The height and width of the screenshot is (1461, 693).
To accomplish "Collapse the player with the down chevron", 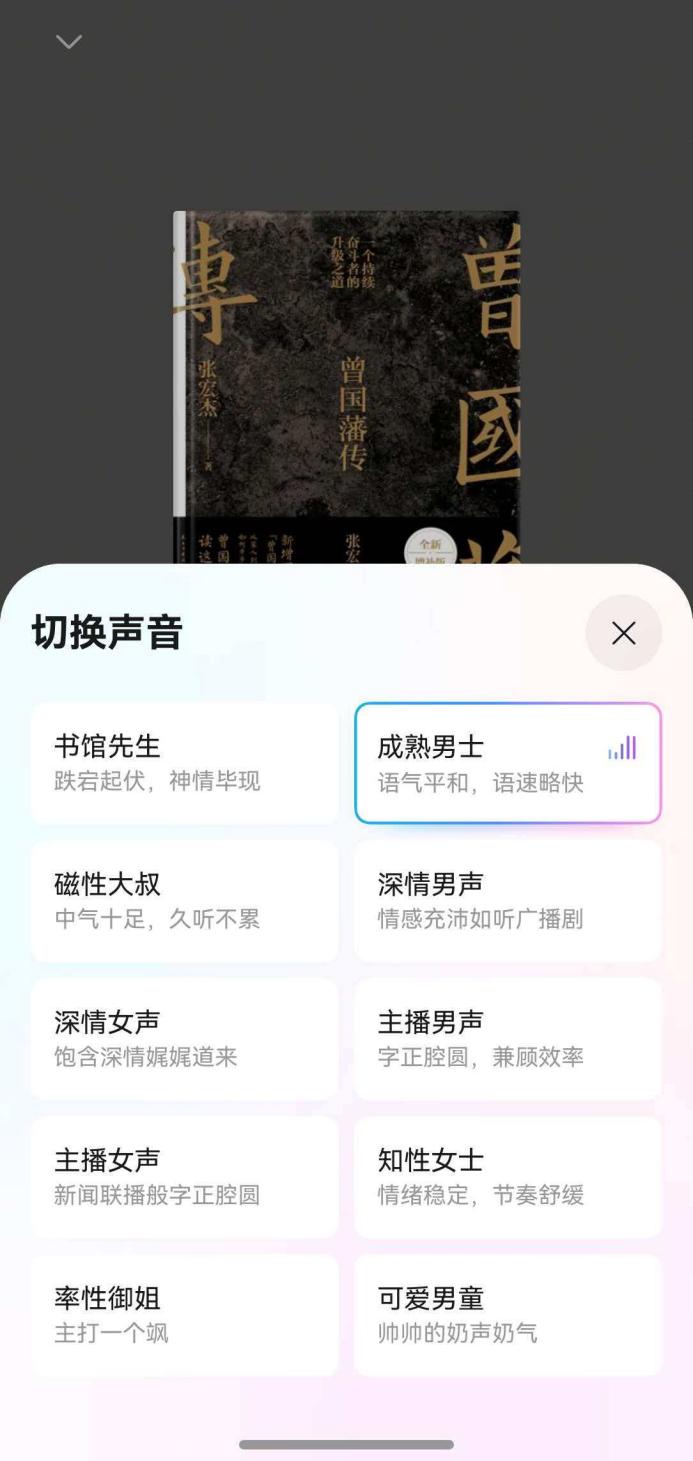I will click(69, 42).
